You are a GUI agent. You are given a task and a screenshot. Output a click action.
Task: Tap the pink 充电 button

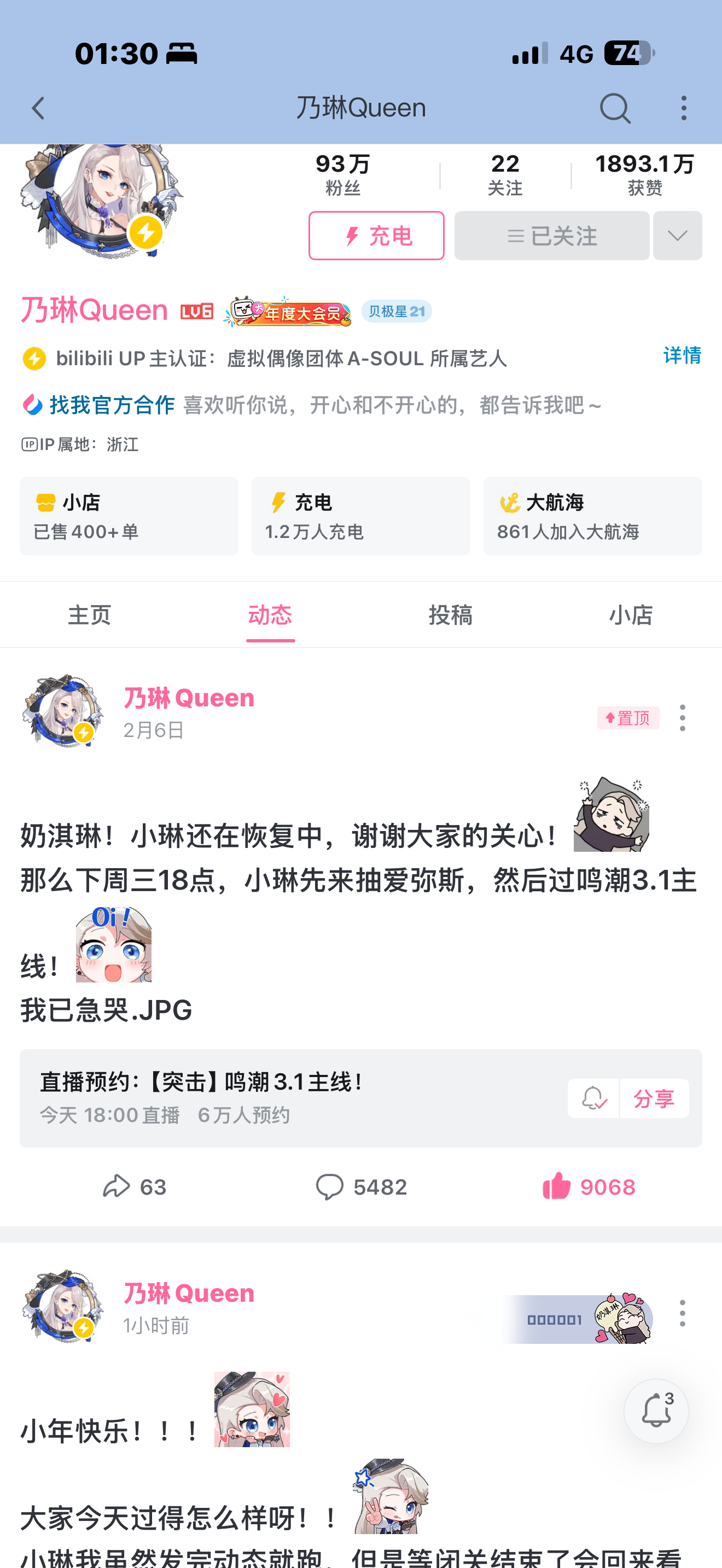pyautogui.click(x=376, y=236)
